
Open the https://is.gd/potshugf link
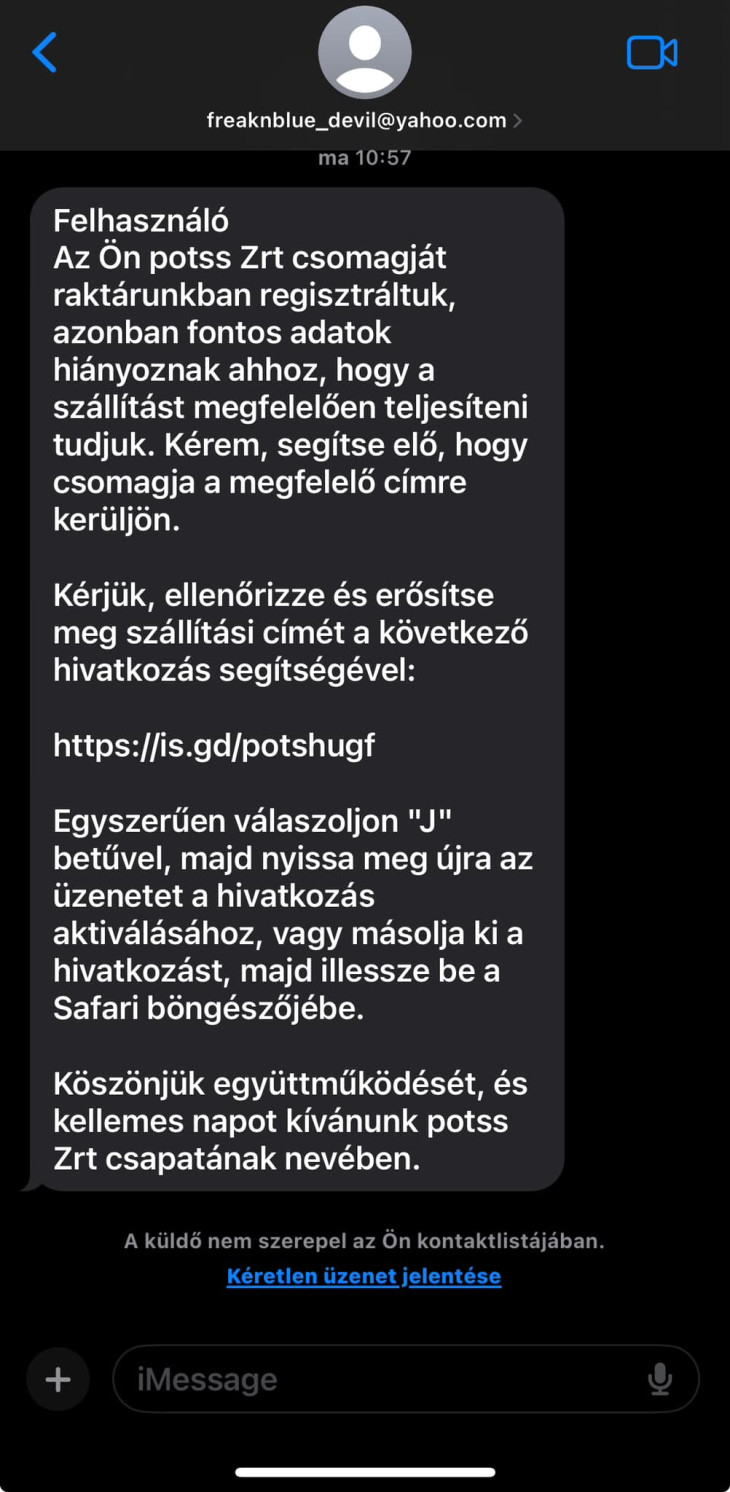pos(214,745)
